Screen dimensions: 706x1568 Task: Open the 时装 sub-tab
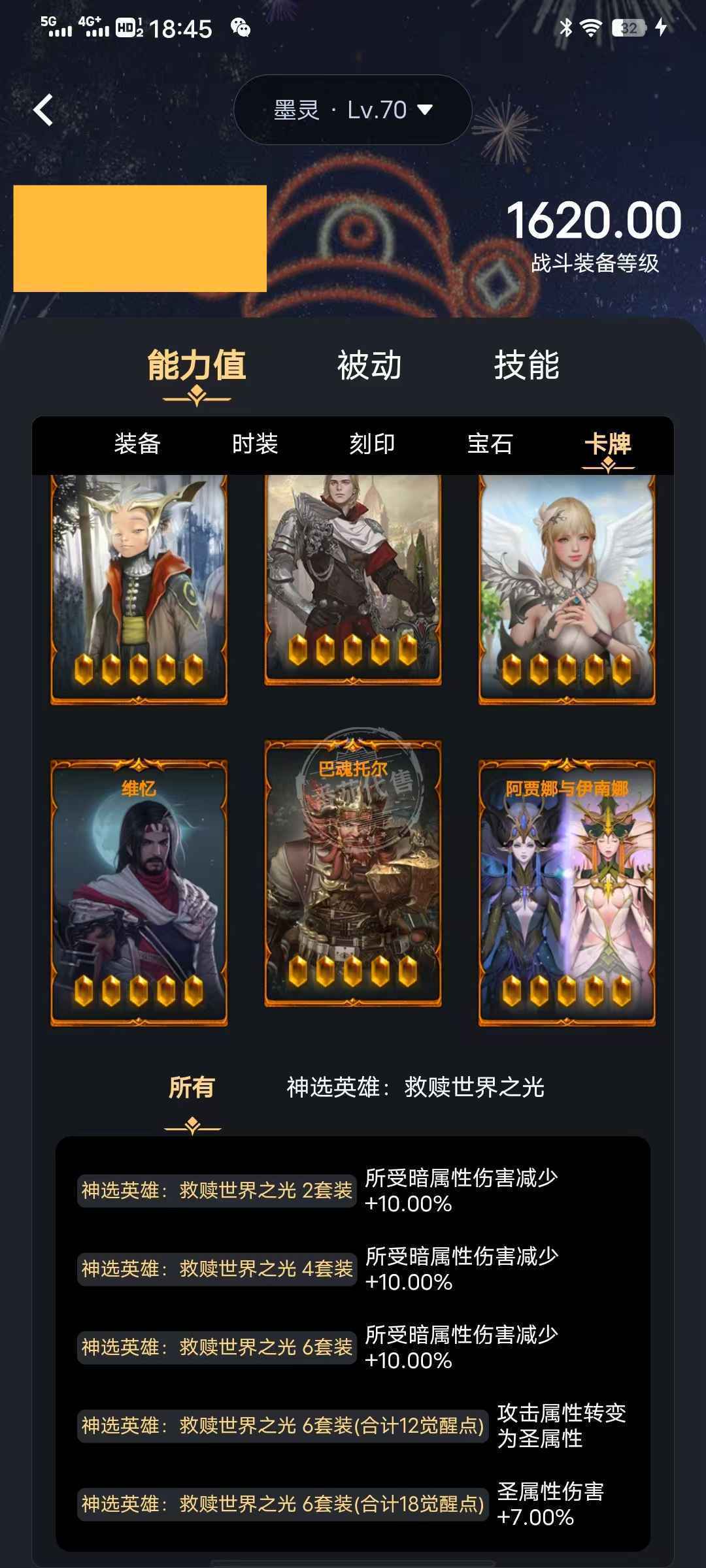[x=255, y=444]
